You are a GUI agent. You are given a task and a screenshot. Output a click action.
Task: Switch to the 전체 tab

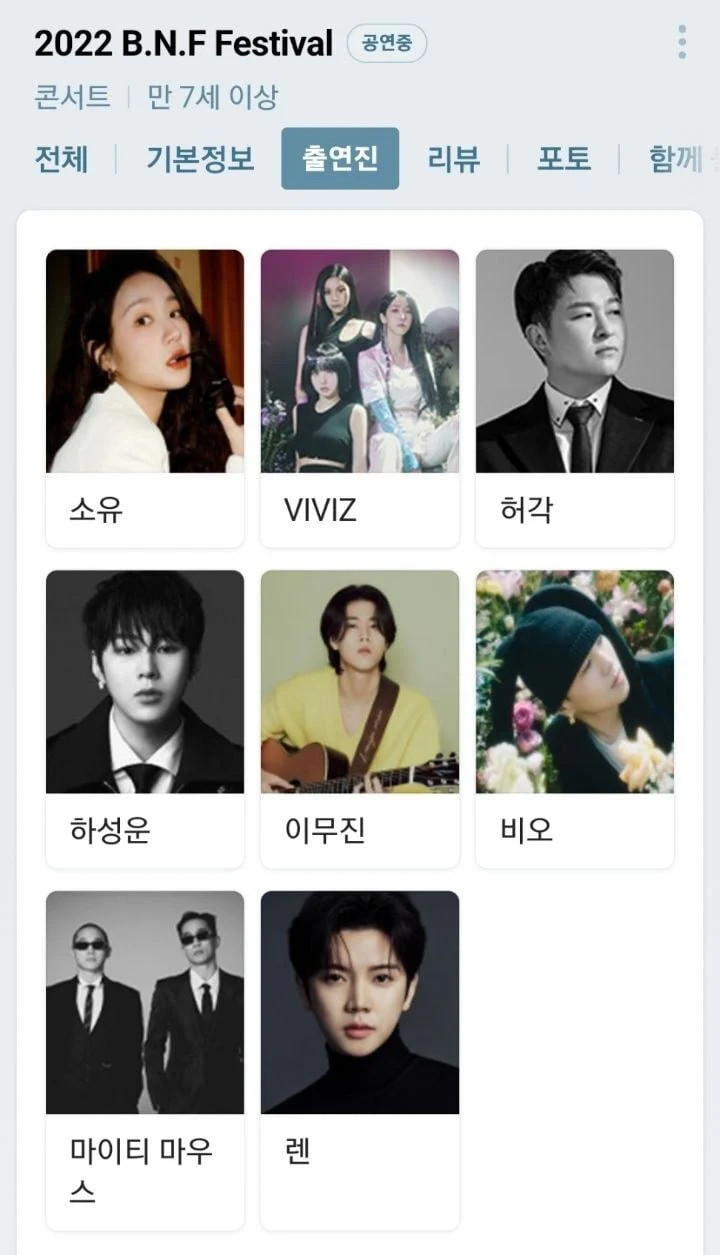coord(62,159)
